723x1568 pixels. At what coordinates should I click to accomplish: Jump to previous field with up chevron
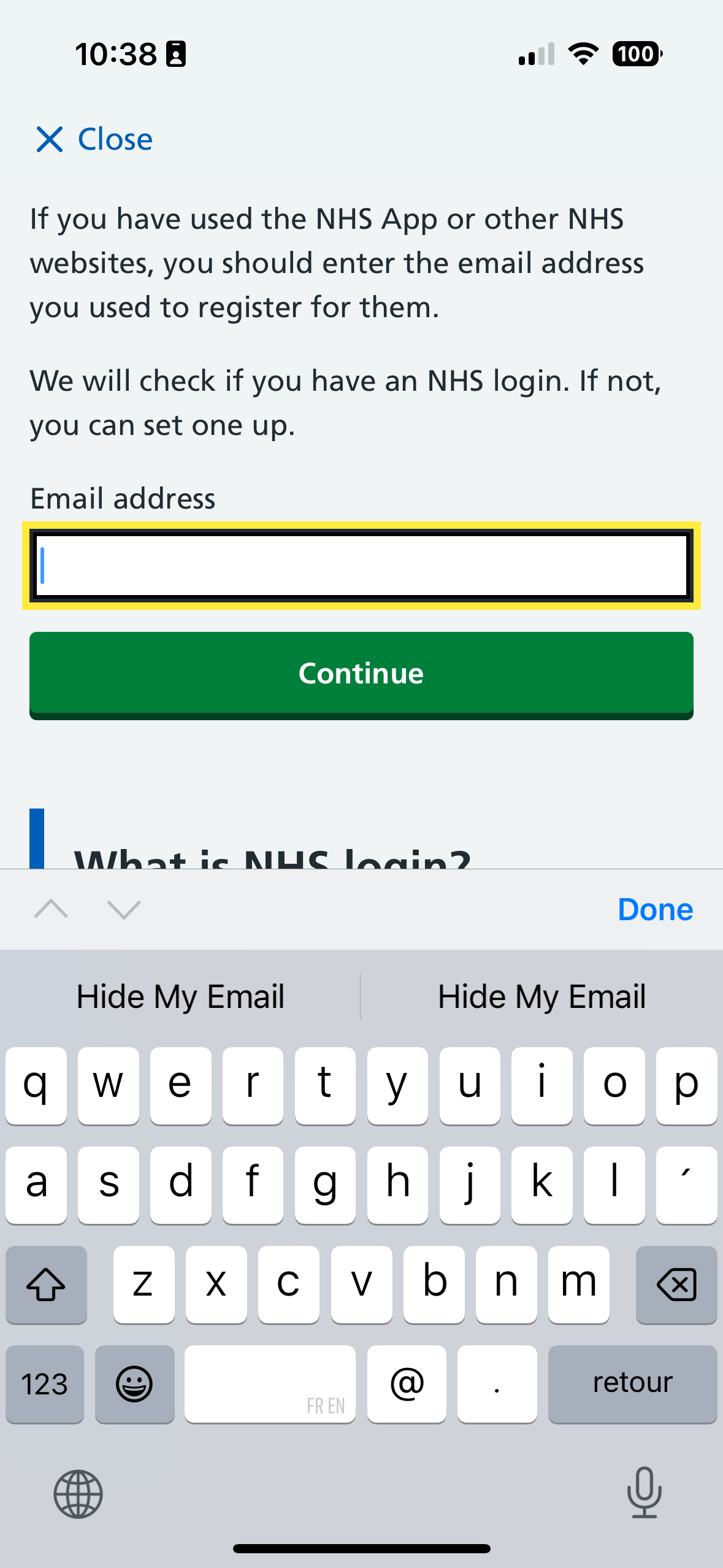52,909
